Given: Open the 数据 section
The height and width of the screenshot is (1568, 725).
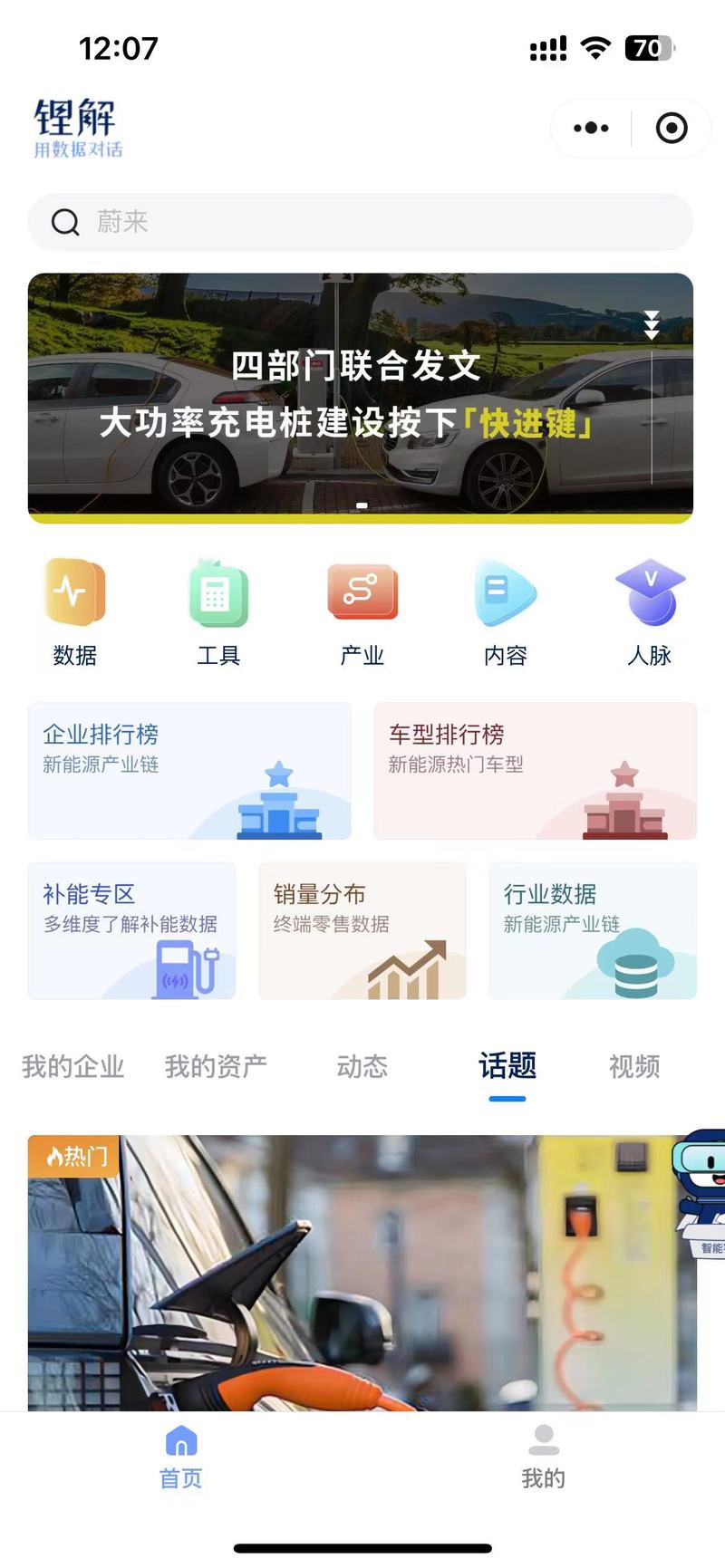Looking at the screenshot, I should coord(75,613).
